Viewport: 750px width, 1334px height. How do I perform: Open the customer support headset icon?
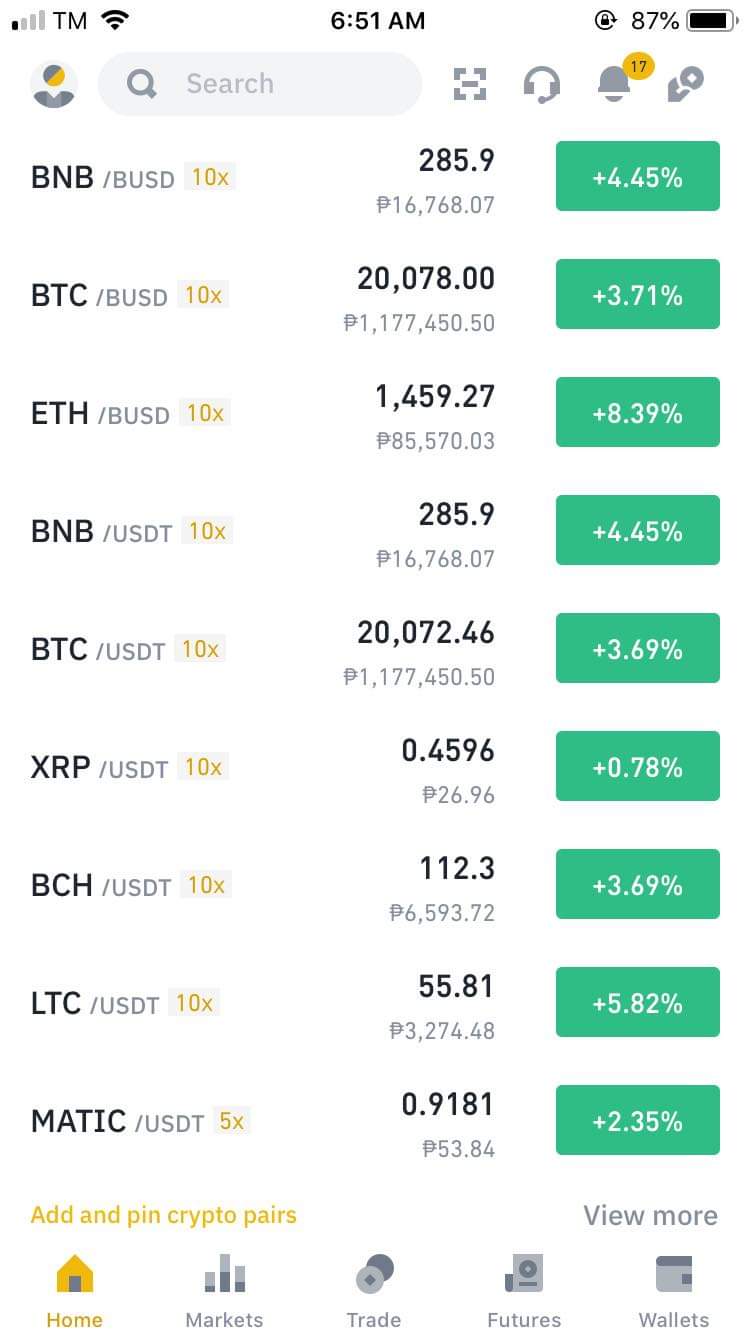[x=541, y=84]
